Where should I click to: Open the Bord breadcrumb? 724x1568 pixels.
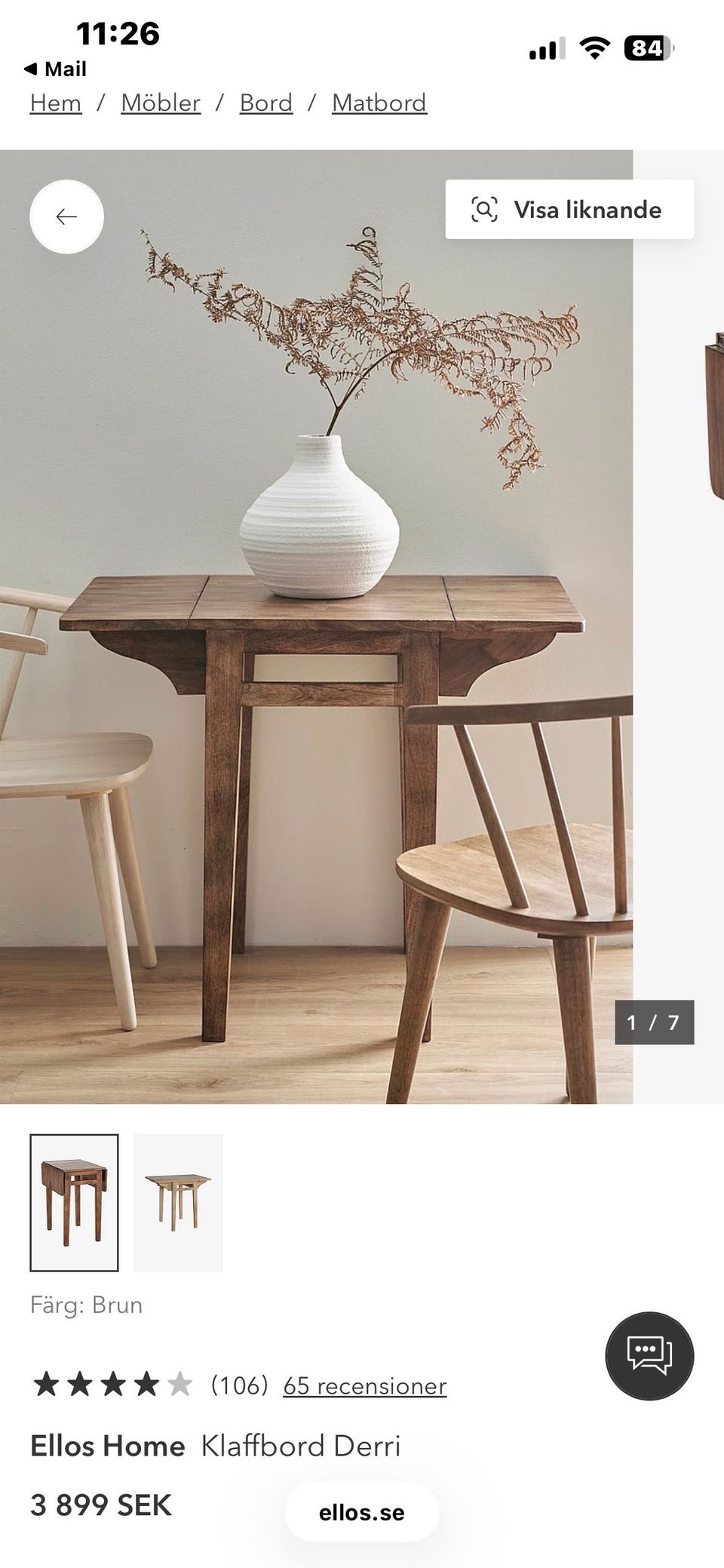click(265, 103)
